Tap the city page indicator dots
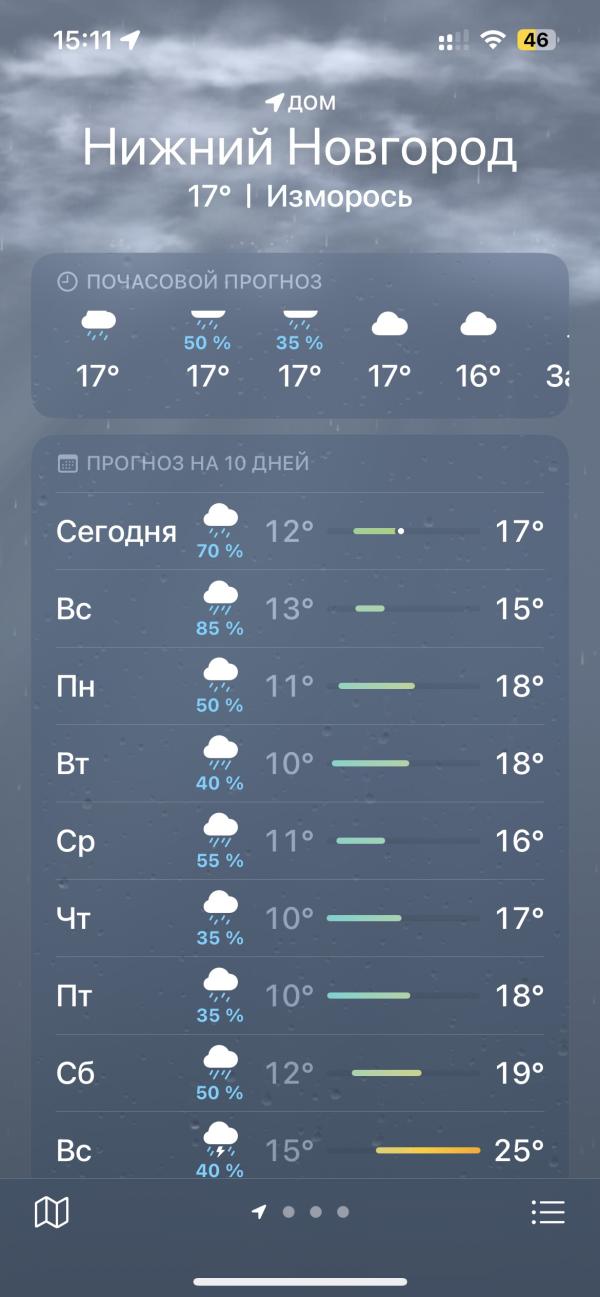 tap(301, 1212)
